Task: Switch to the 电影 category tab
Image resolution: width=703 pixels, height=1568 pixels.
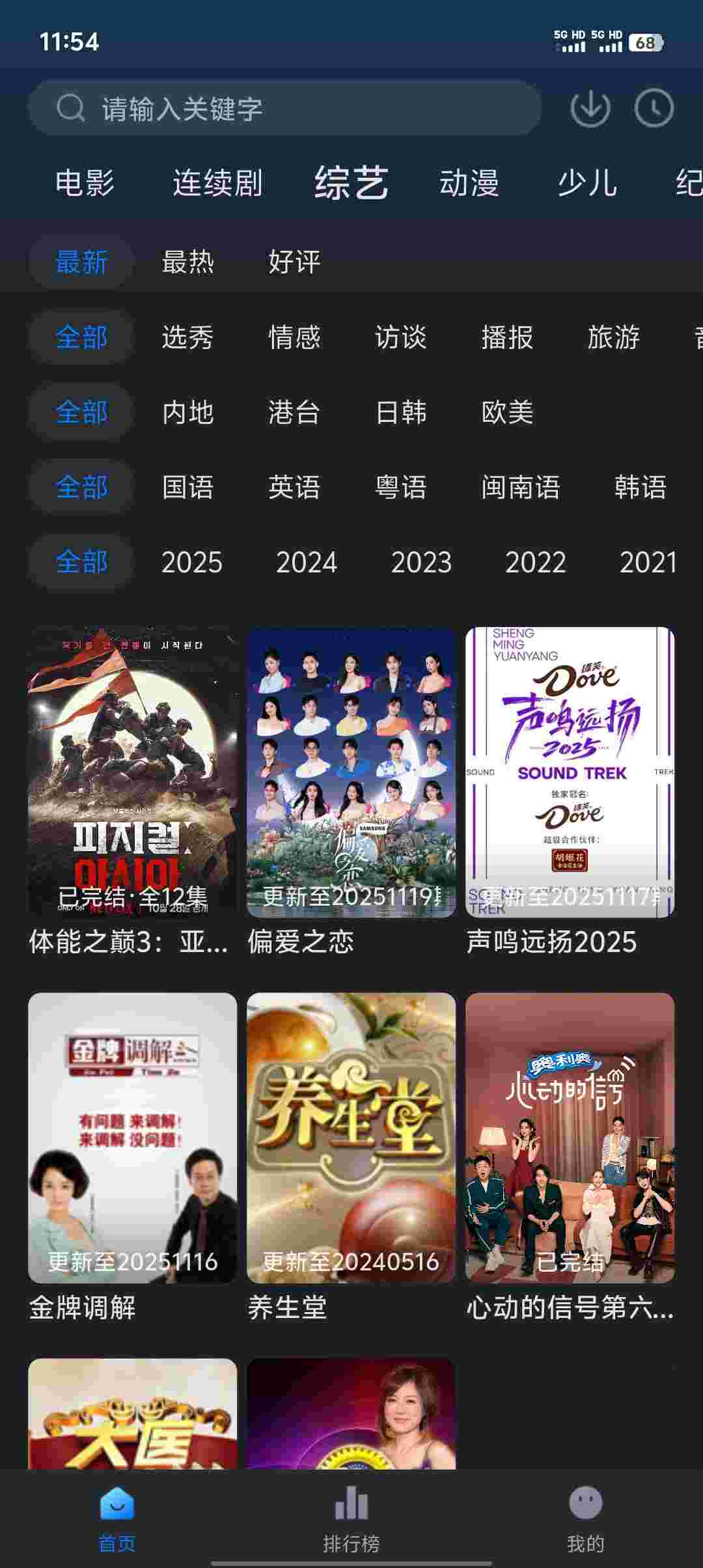Action: (x=85, y=184)
